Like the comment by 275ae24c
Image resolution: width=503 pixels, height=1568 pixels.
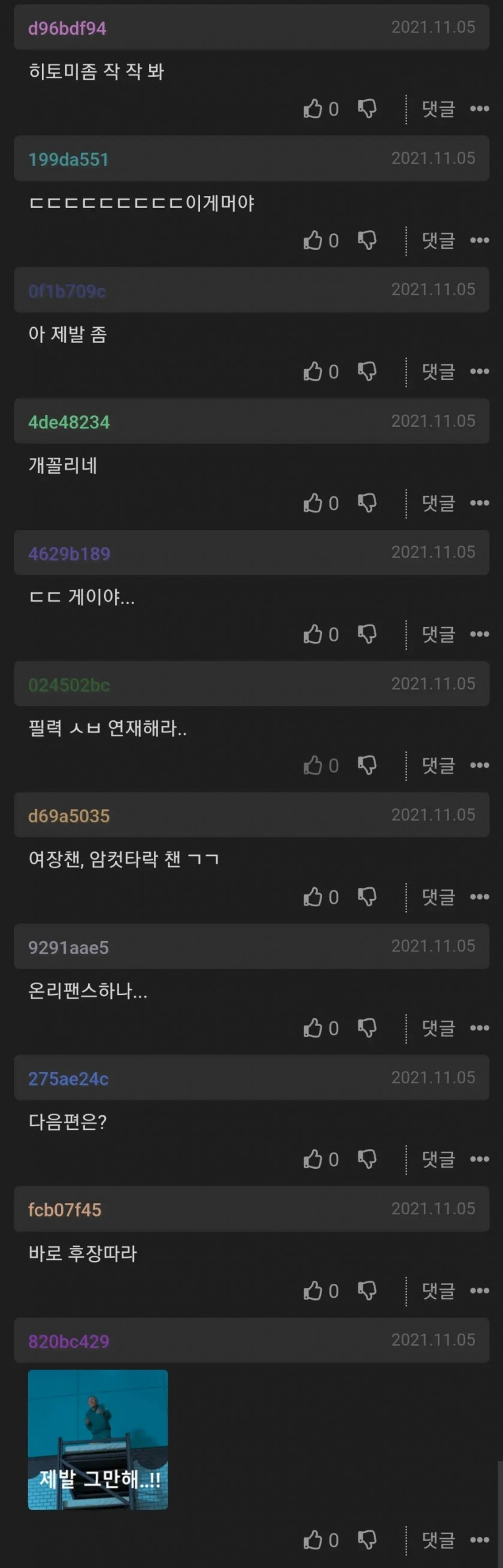point(313,1159)
